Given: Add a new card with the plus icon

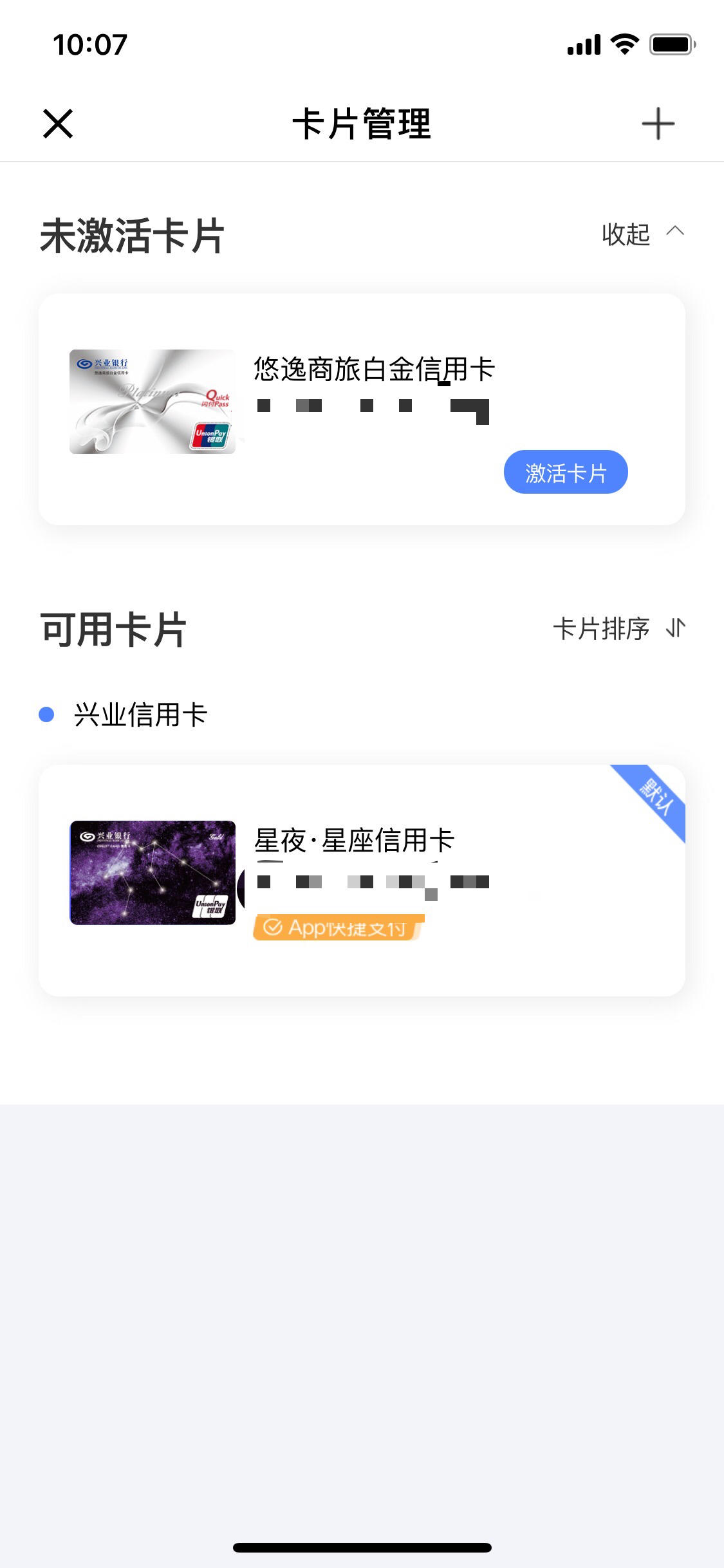Looking at the screenshot, I should 658,124.
